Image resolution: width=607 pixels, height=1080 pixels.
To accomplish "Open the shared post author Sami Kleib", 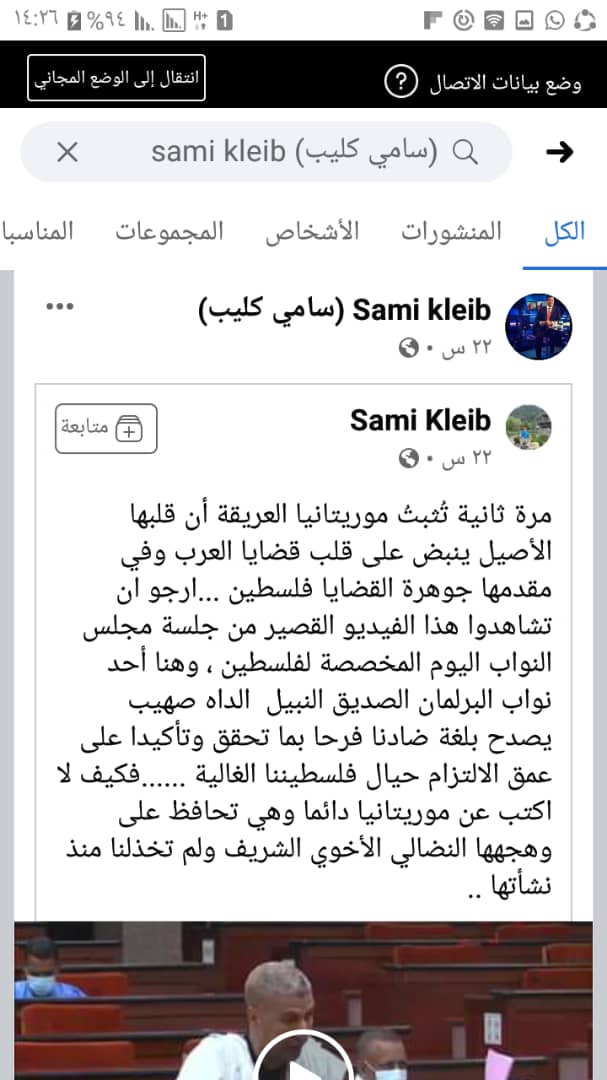I will (420, 419).
